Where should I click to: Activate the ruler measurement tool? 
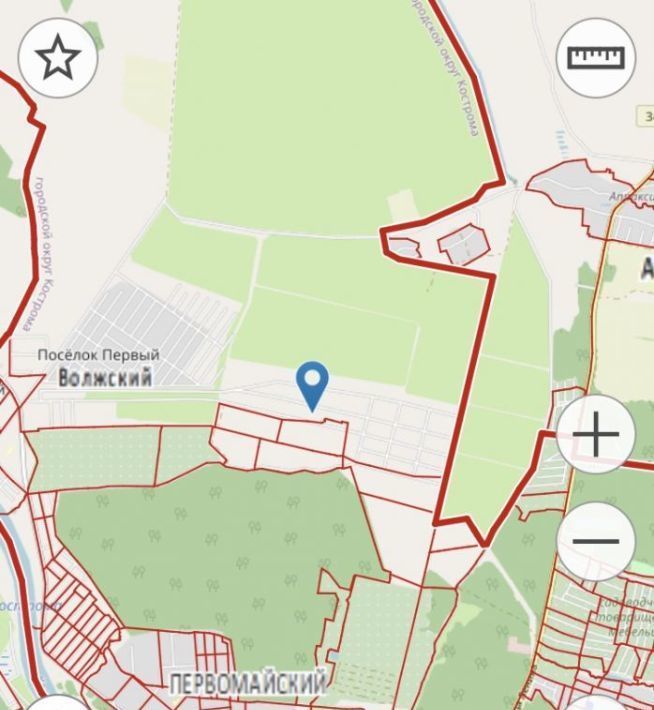(595, 58)
